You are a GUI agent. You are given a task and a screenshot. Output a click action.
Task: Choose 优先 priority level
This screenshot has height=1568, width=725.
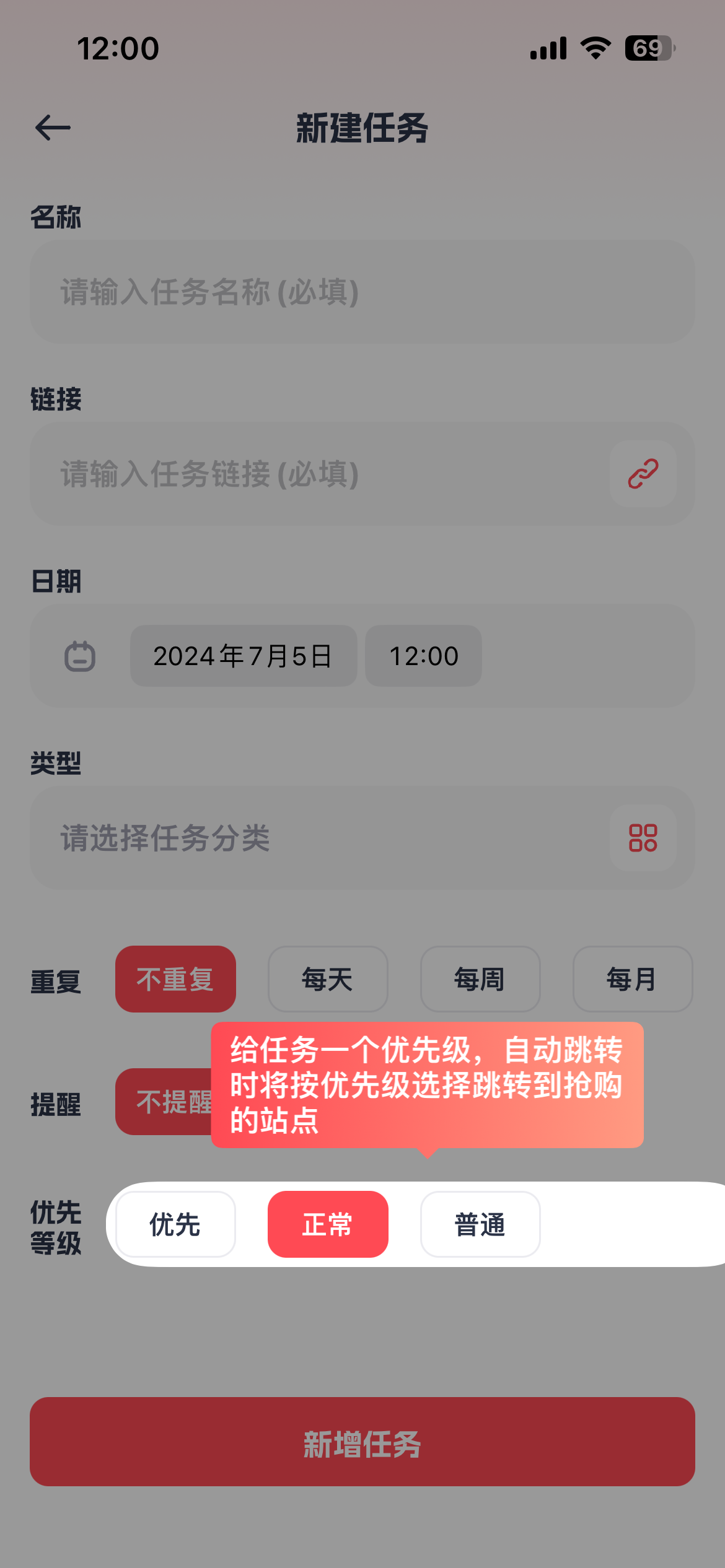175,1224
